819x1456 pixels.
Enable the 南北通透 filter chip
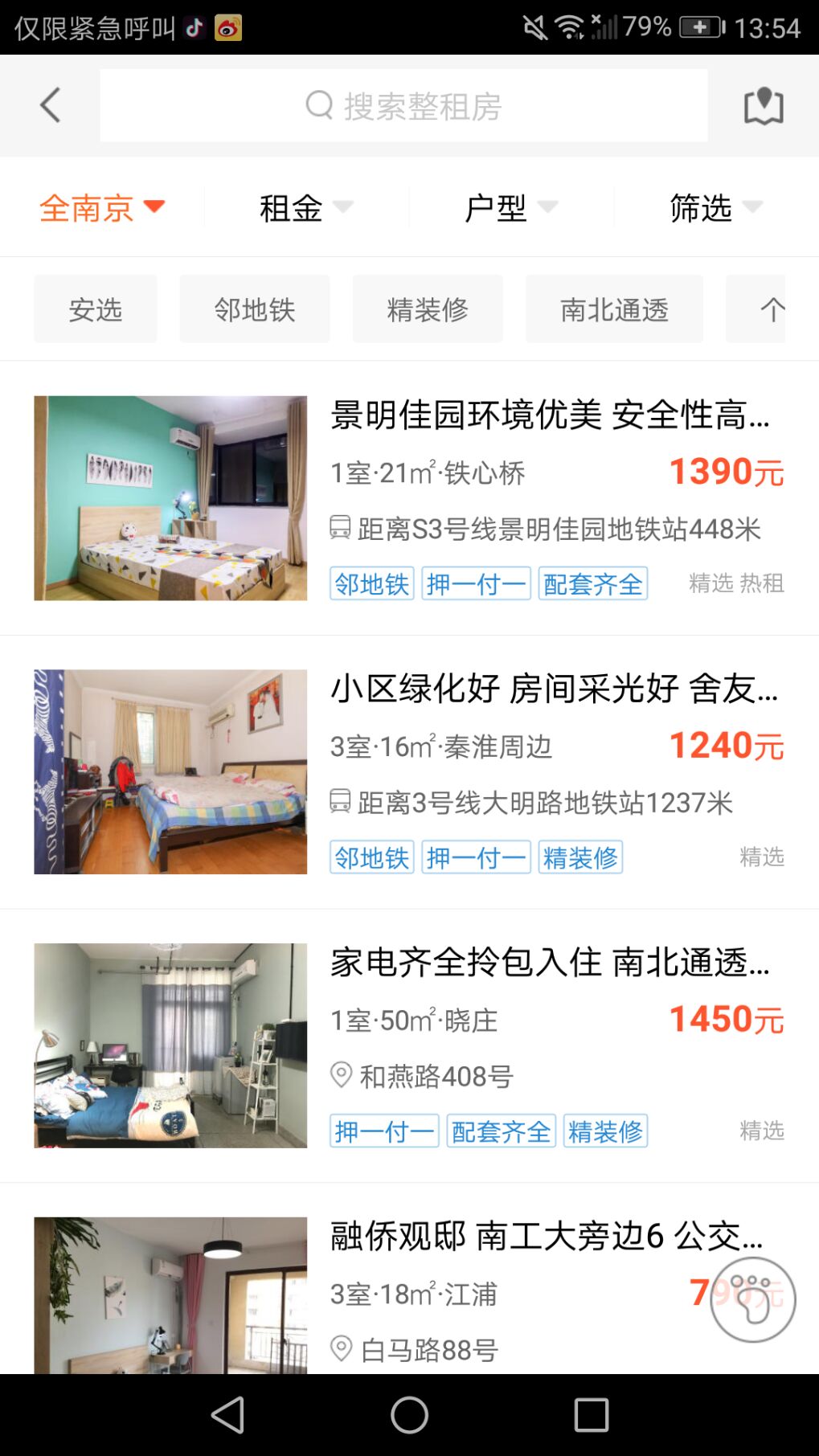pos(615,309)
